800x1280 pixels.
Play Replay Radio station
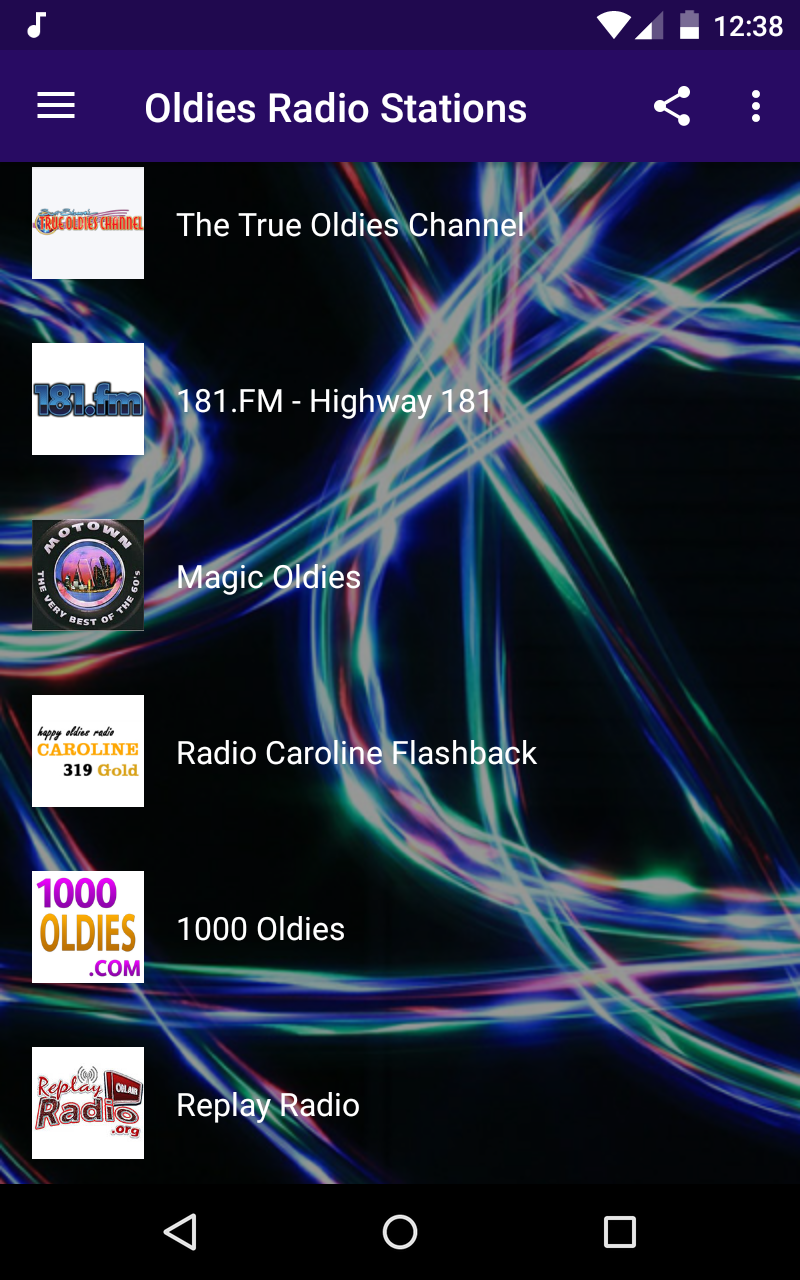(x=267, y=1105)
